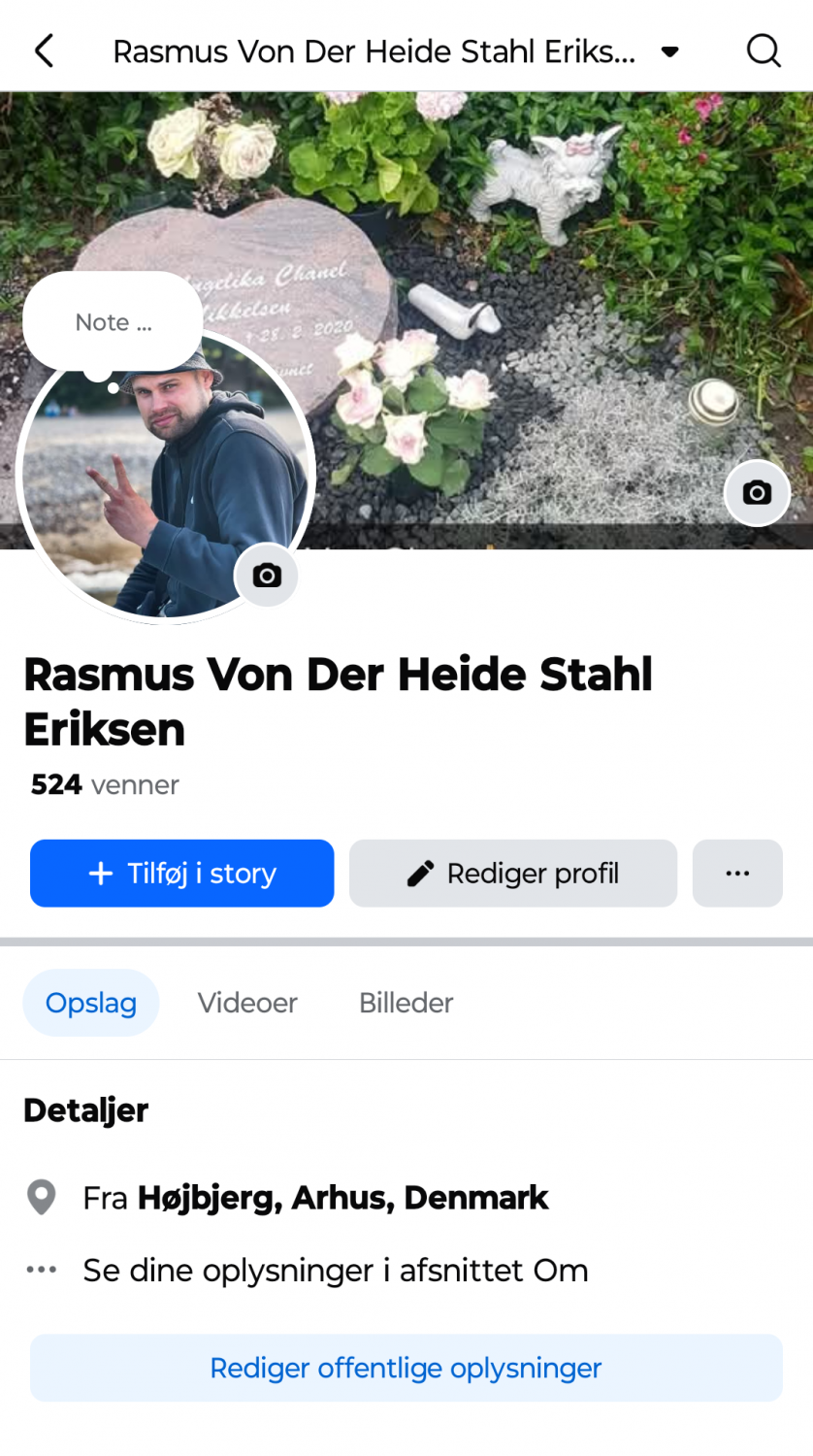Edit cover photo via camera icon
Image resolution: width=813 pixels, height=1456 pixels.
click(757, 493)
